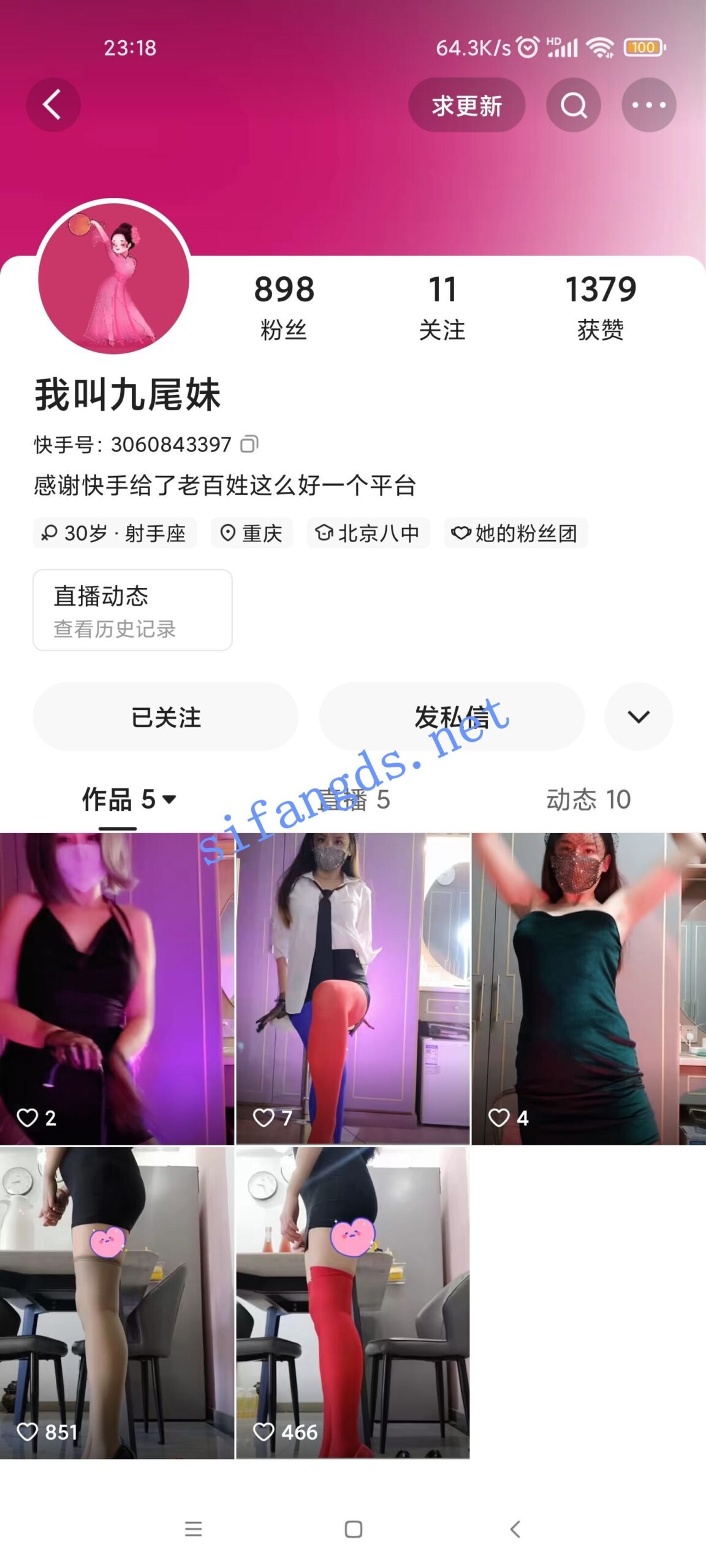Open the video with 466 likes
This screenshot has height=1568, width=706.
tap(353, 1302)
